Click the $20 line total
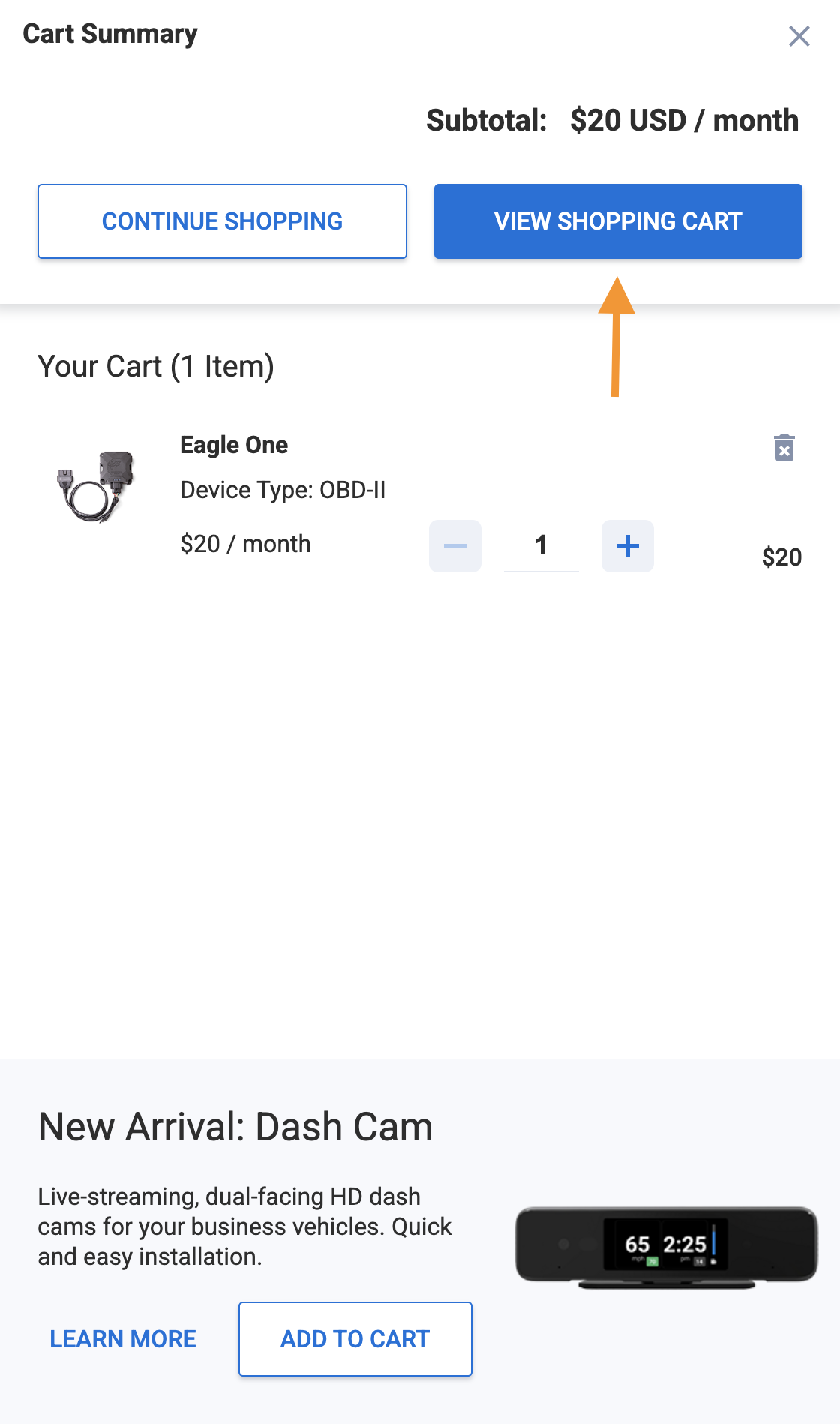840x1424 pixels. point(781,557)
